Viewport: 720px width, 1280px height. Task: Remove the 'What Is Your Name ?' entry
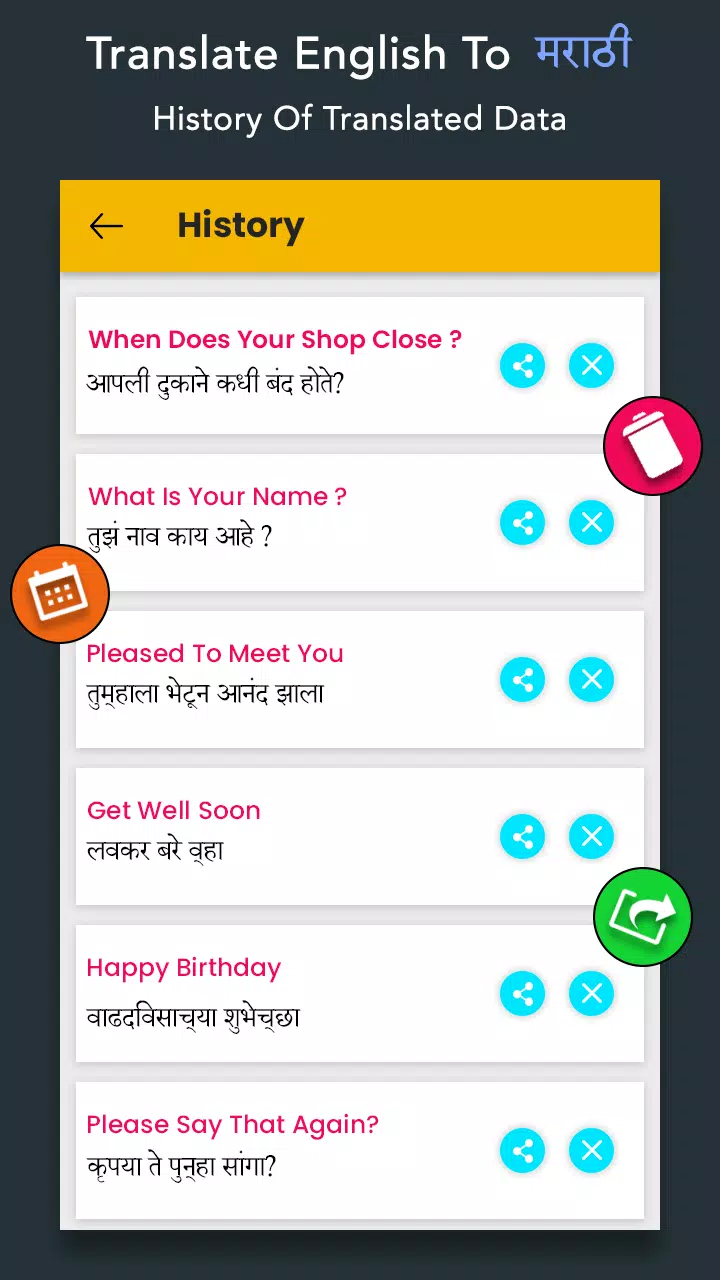tap(591, 522)
